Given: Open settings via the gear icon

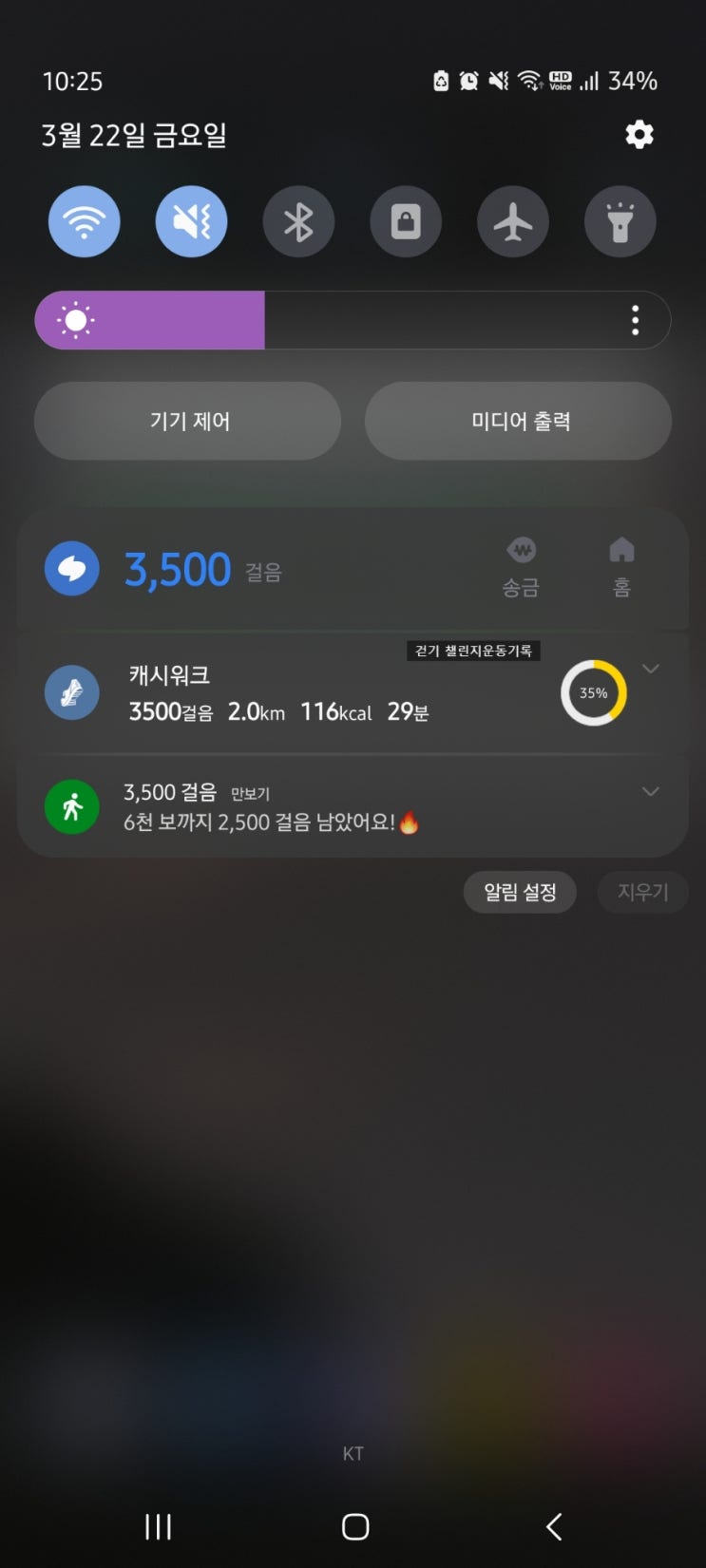Looking at the screenshot, I should tap(639, 135).
